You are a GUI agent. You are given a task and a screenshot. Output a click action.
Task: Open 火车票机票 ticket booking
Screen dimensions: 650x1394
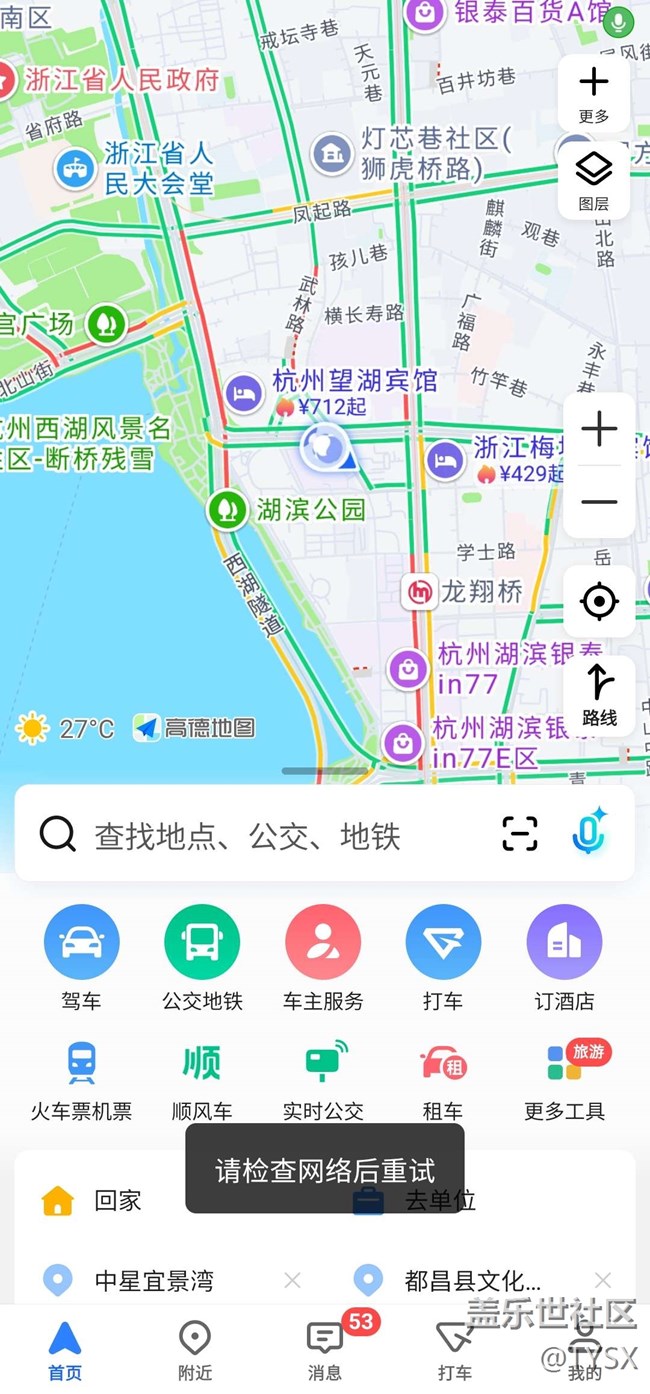point(81,1078)
